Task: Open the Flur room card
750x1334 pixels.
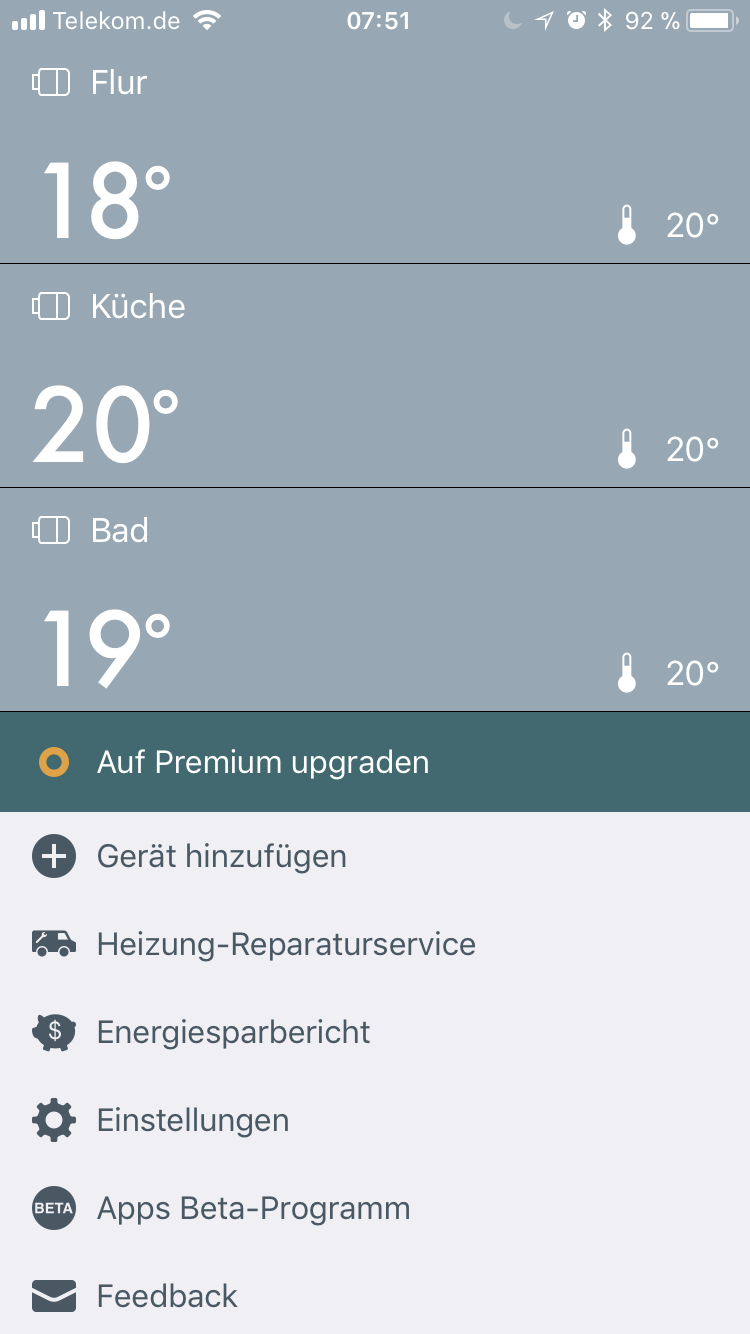Action: click(x=375, y=152)
